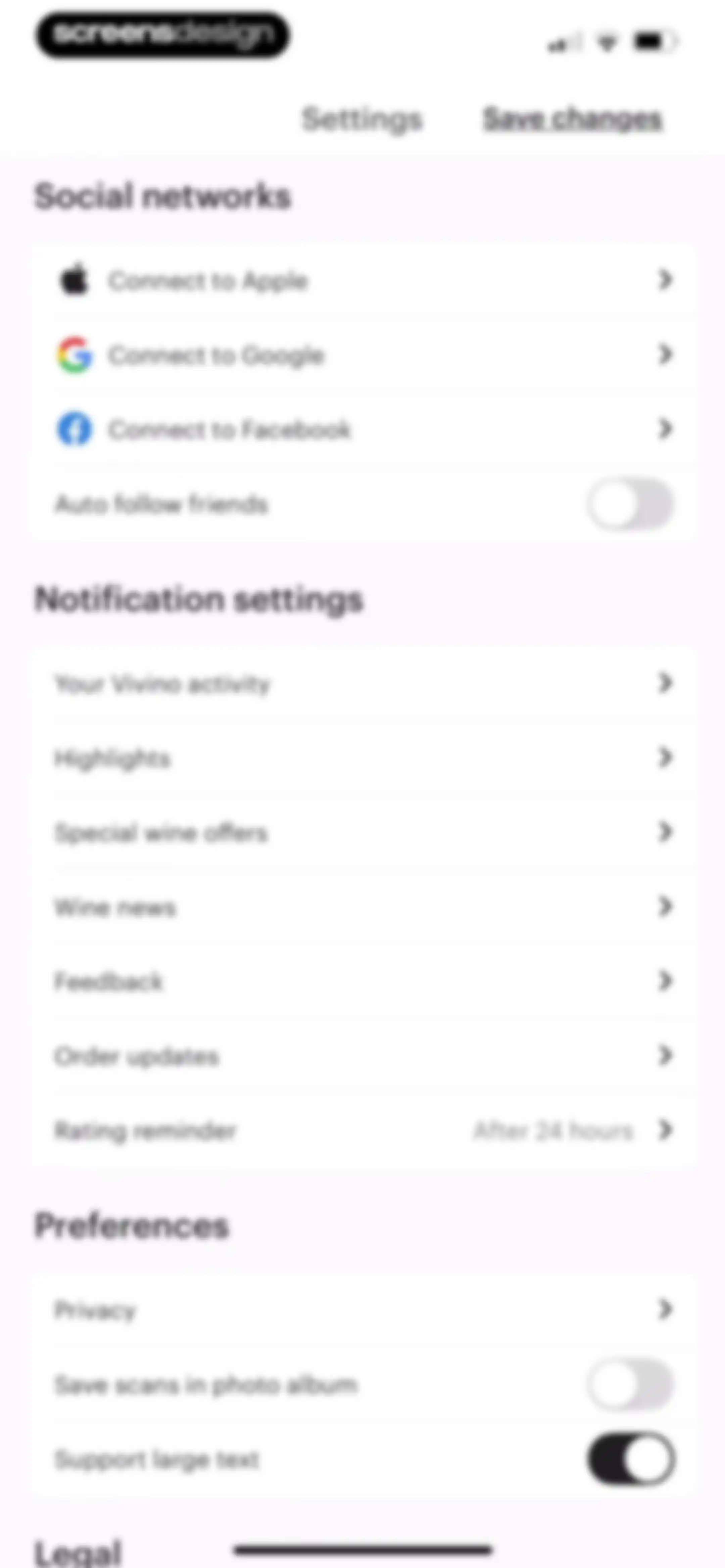Open Privacy preferences
The height and width of the screenshot is (1568, 725).
tap(363, 1310)
